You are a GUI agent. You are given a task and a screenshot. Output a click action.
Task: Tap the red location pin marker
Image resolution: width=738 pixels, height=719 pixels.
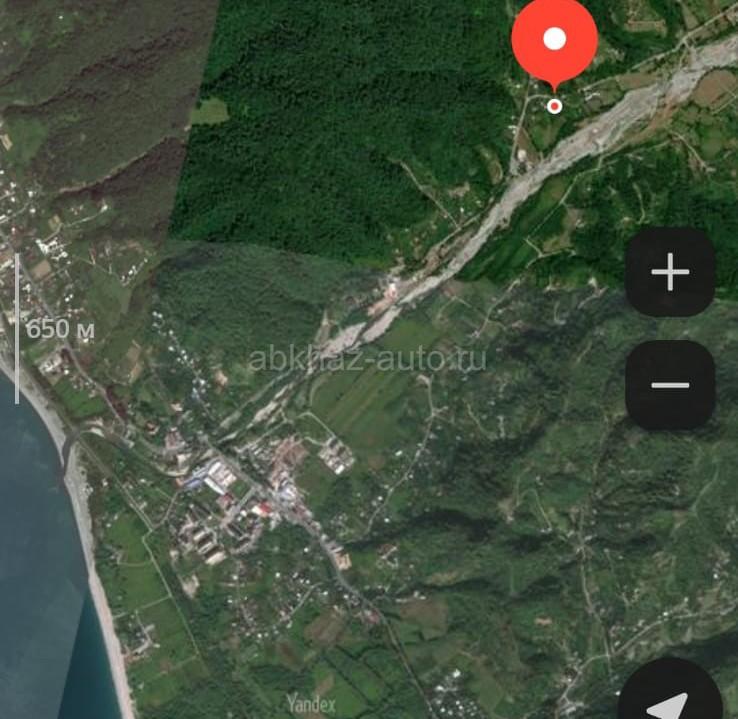pos(554,41)
